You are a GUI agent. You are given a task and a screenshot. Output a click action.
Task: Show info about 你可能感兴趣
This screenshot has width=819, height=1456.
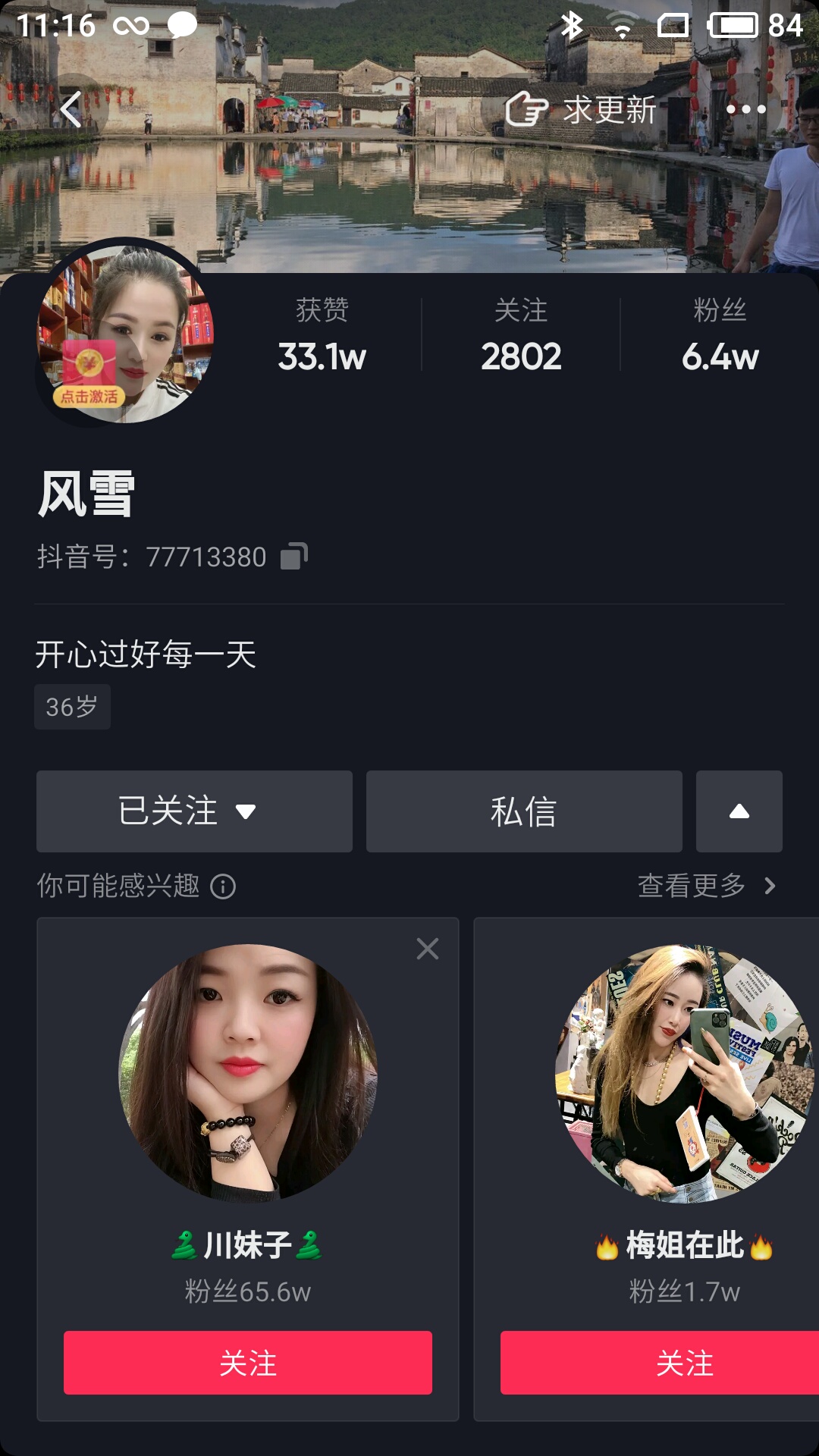tap(223, 886)
